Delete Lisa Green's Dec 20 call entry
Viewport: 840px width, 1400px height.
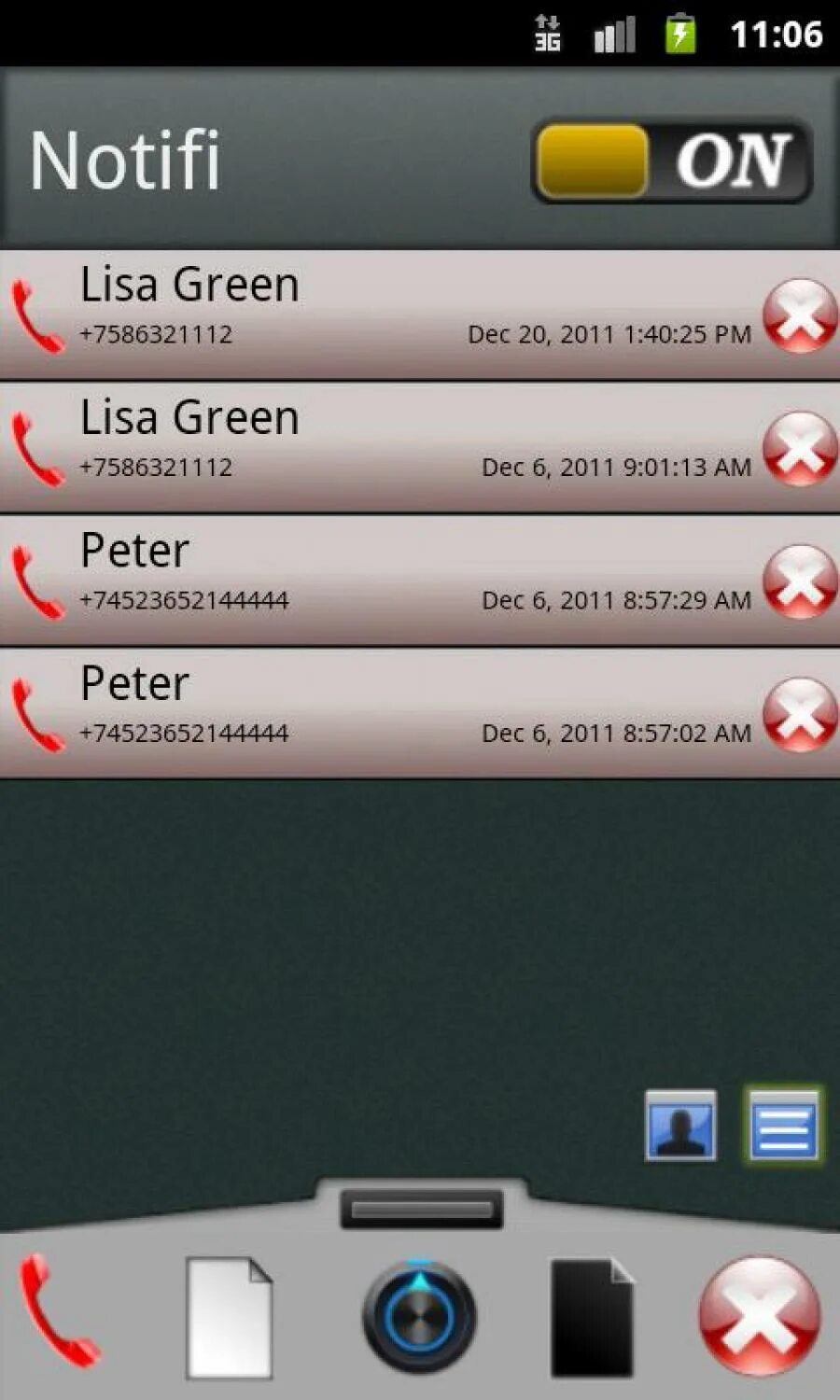[799, 315]
